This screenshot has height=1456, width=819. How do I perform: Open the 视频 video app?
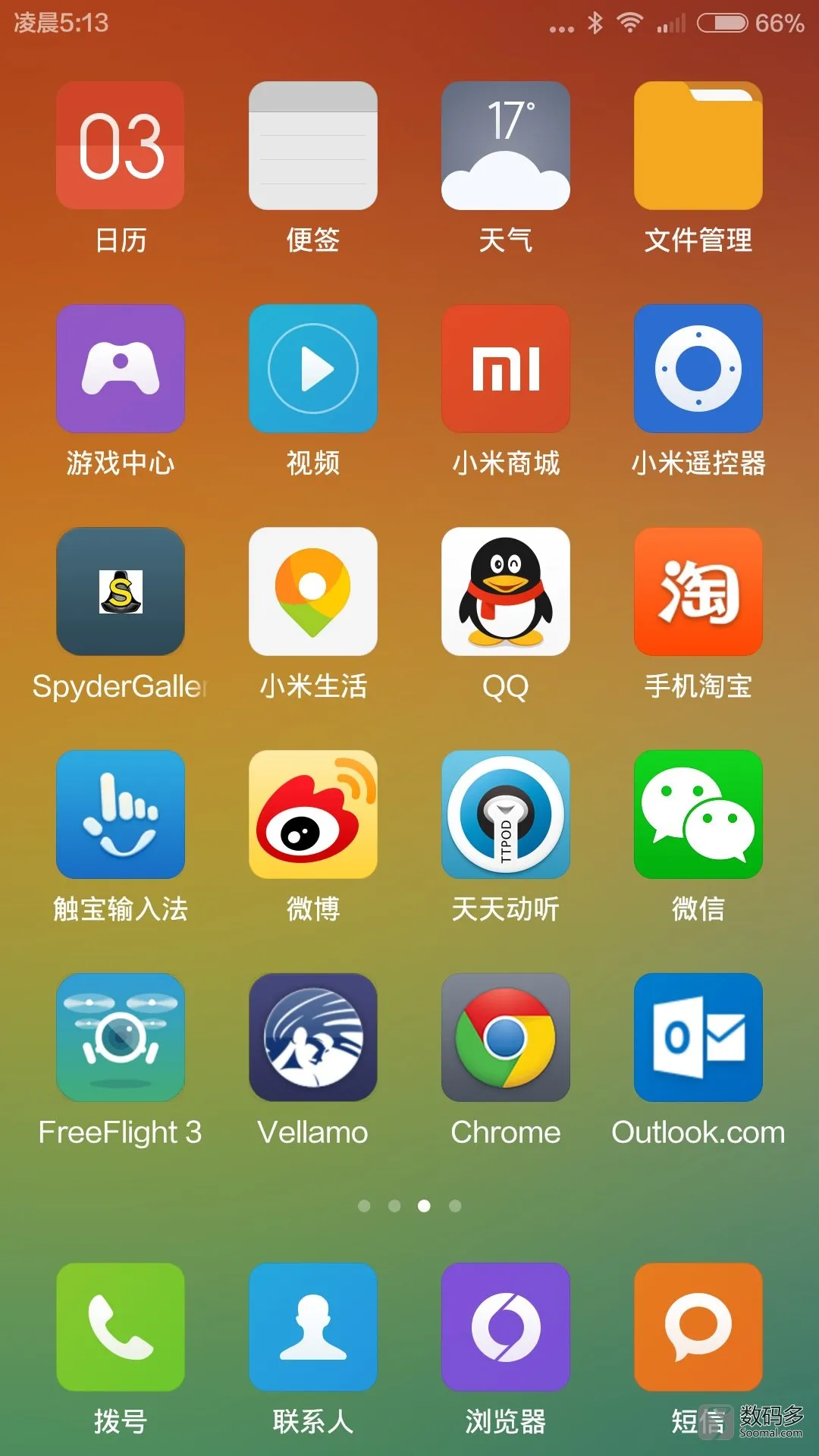(313, 369)
